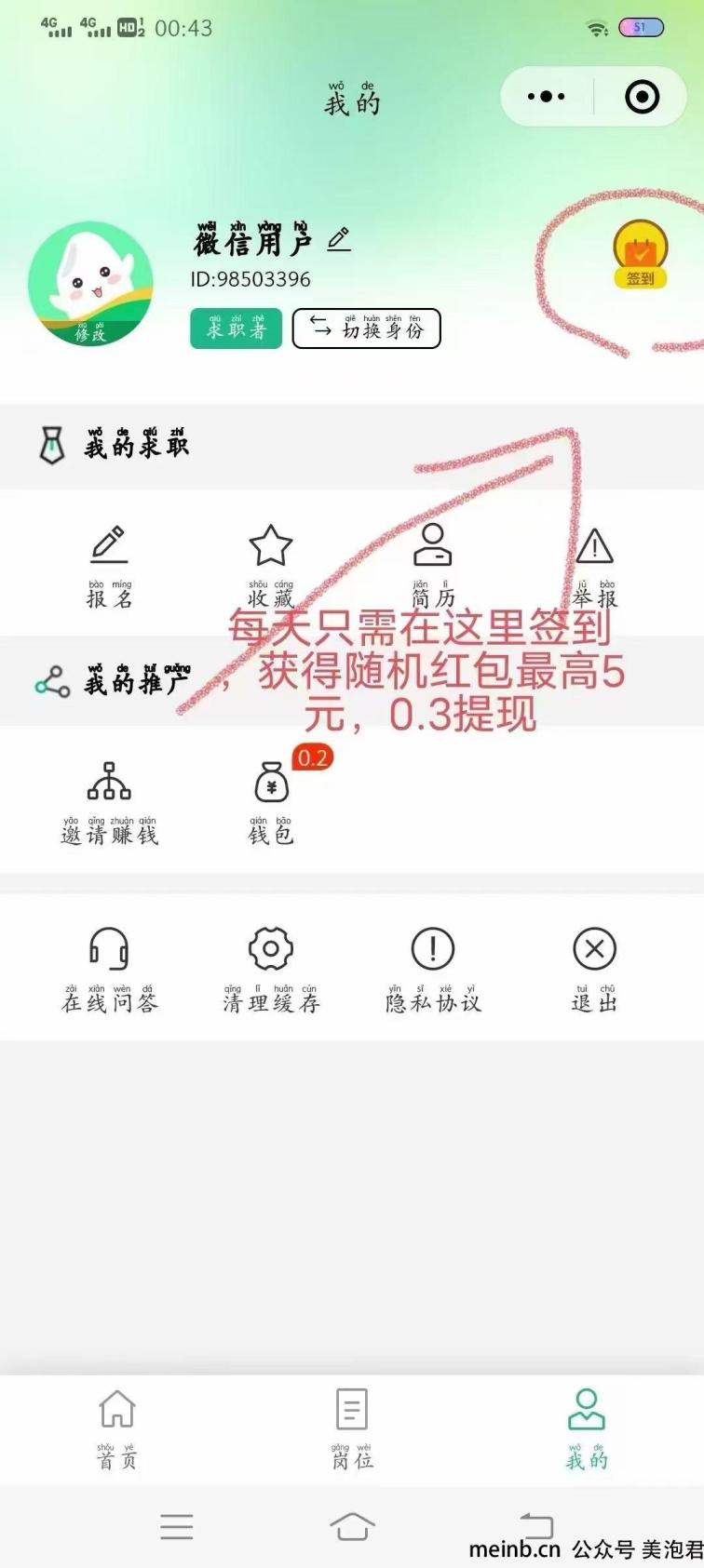Screen dimensions: 704x1568
Task: Open the mini program more options menu
Action: coord(546,97)
